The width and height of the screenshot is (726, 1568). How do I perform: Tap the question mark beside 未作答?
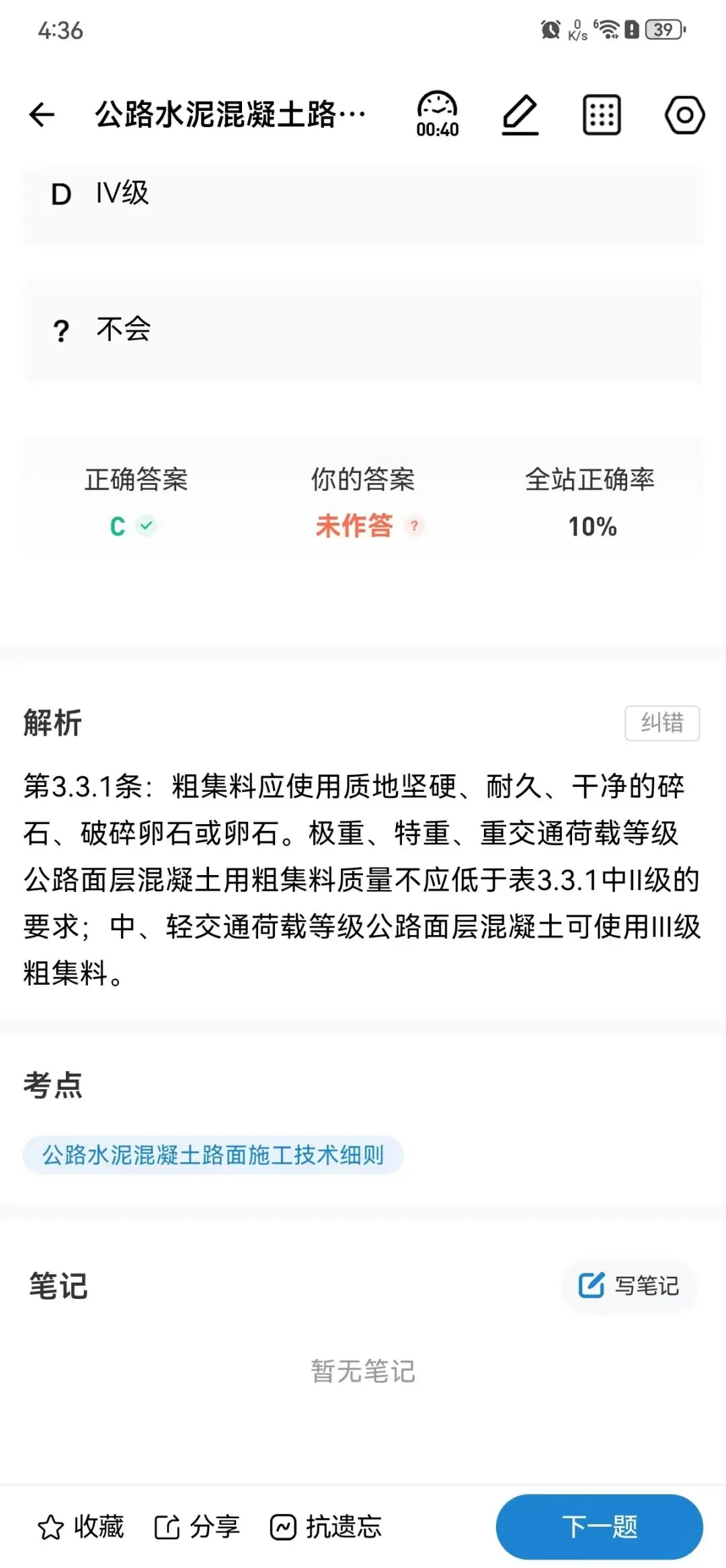click(415, 526)
